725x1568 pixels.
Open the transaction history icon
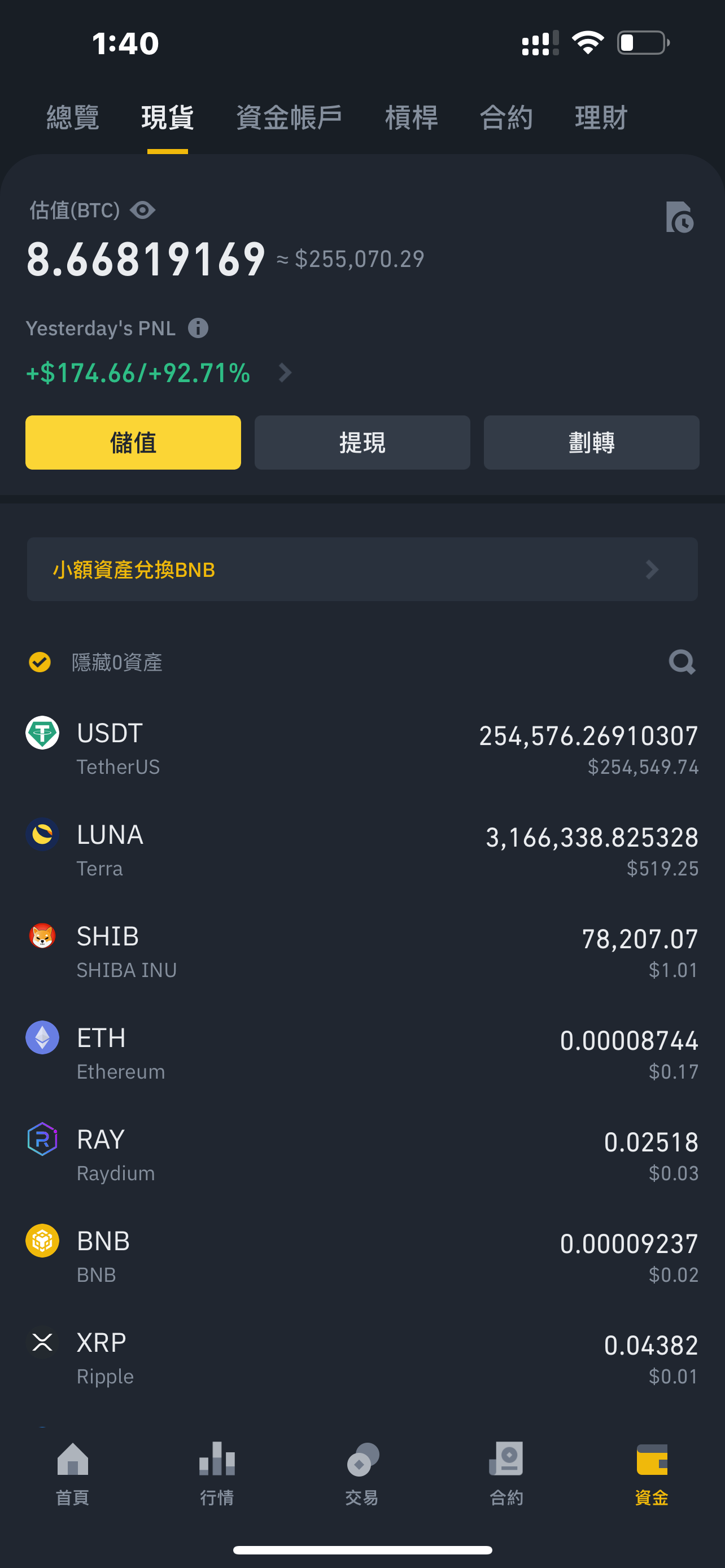pyautogui.click(x=679, y=217)
